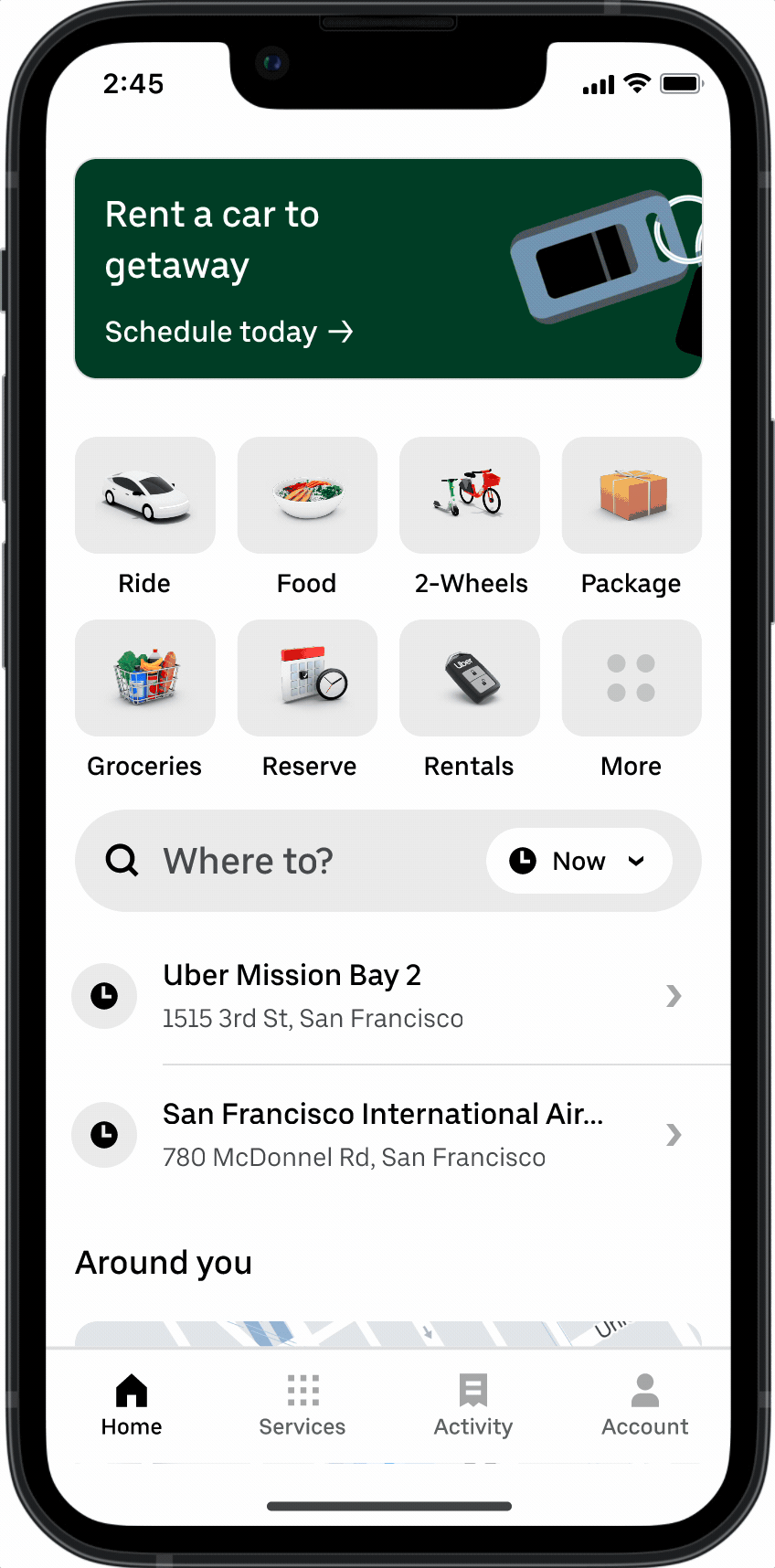775x1568 pixels.
Task: Switch to the Services tab
Action: [x=303, y=1405]
